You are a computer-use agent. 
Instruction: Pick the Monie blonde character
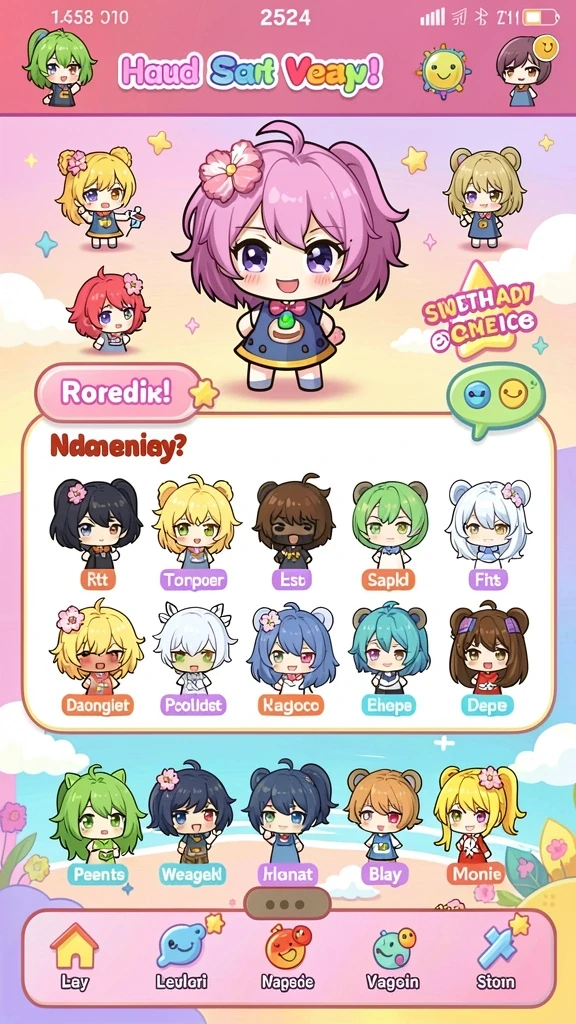click(479, 825)
